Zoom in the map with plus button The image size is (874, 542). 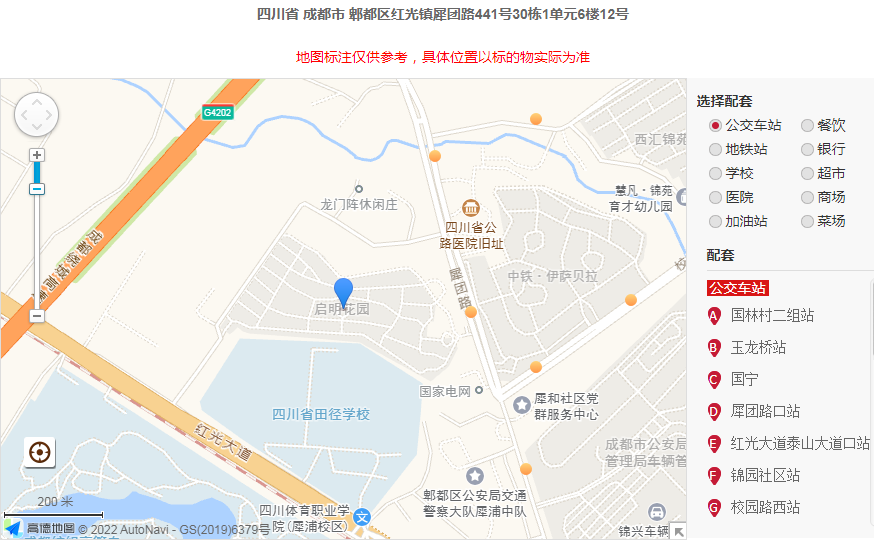[x=37, y=155]
